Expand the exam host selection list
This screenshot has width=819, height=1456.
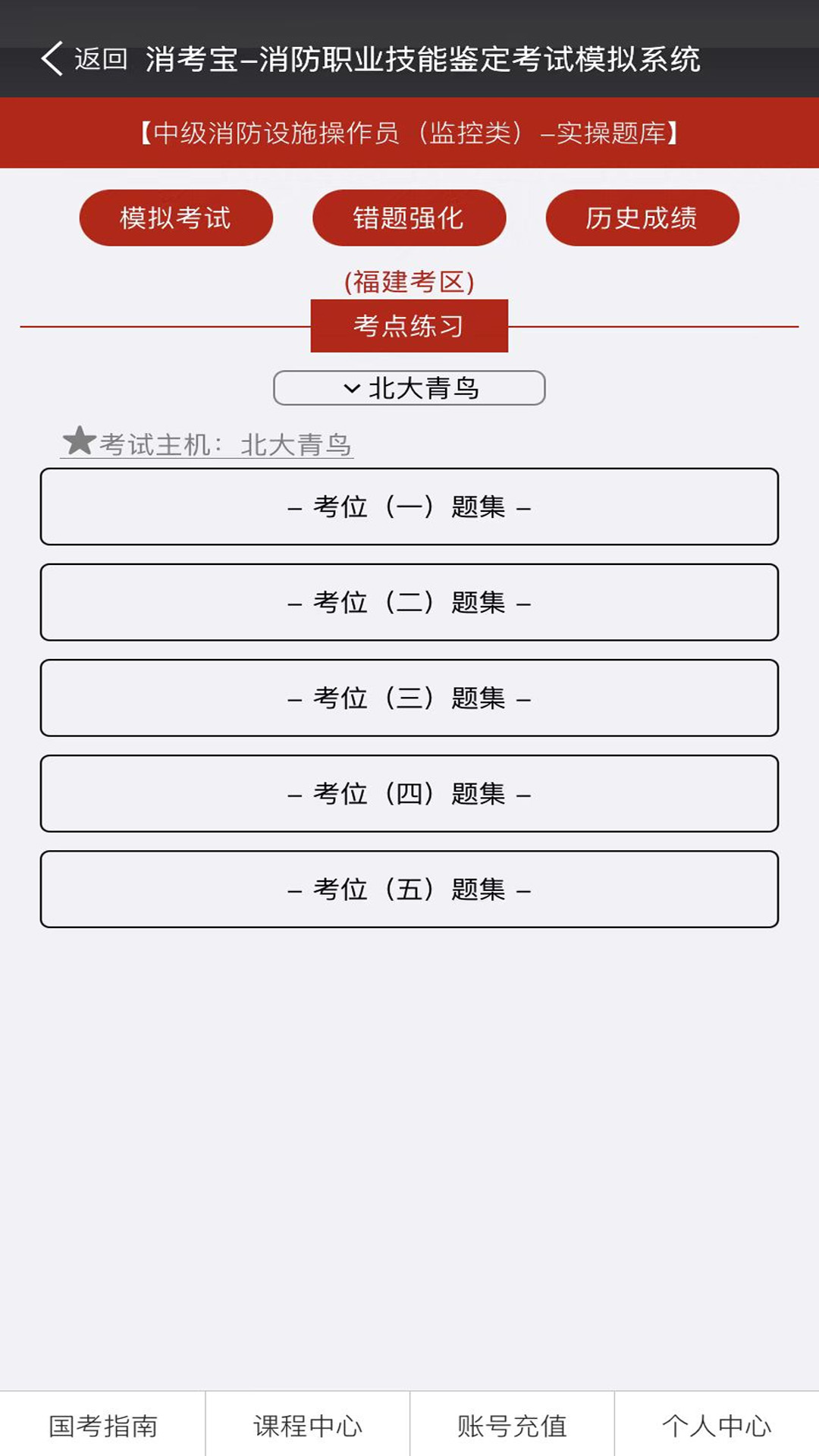tap(409, 388)
